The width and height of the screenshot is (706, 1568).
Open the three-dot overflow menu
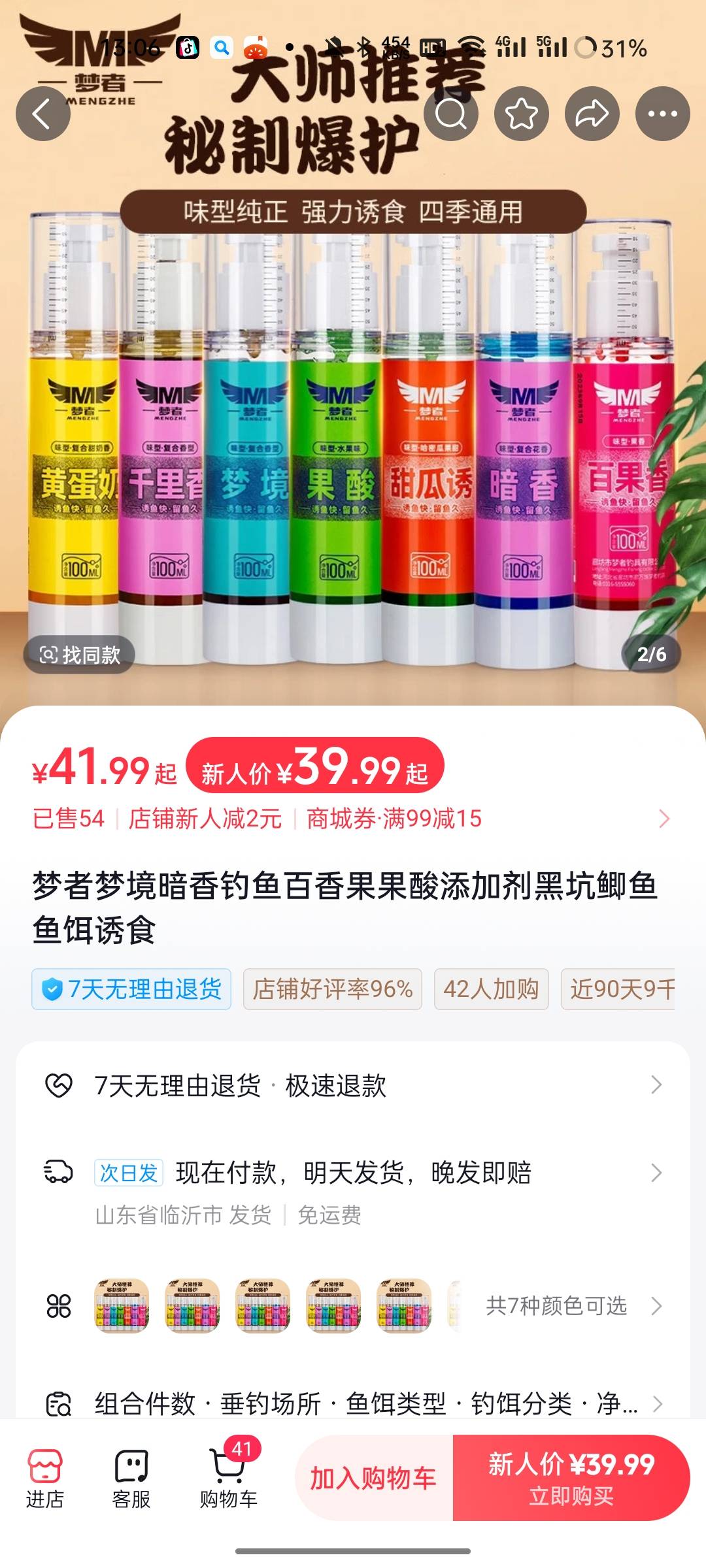[x=663, y=114]
